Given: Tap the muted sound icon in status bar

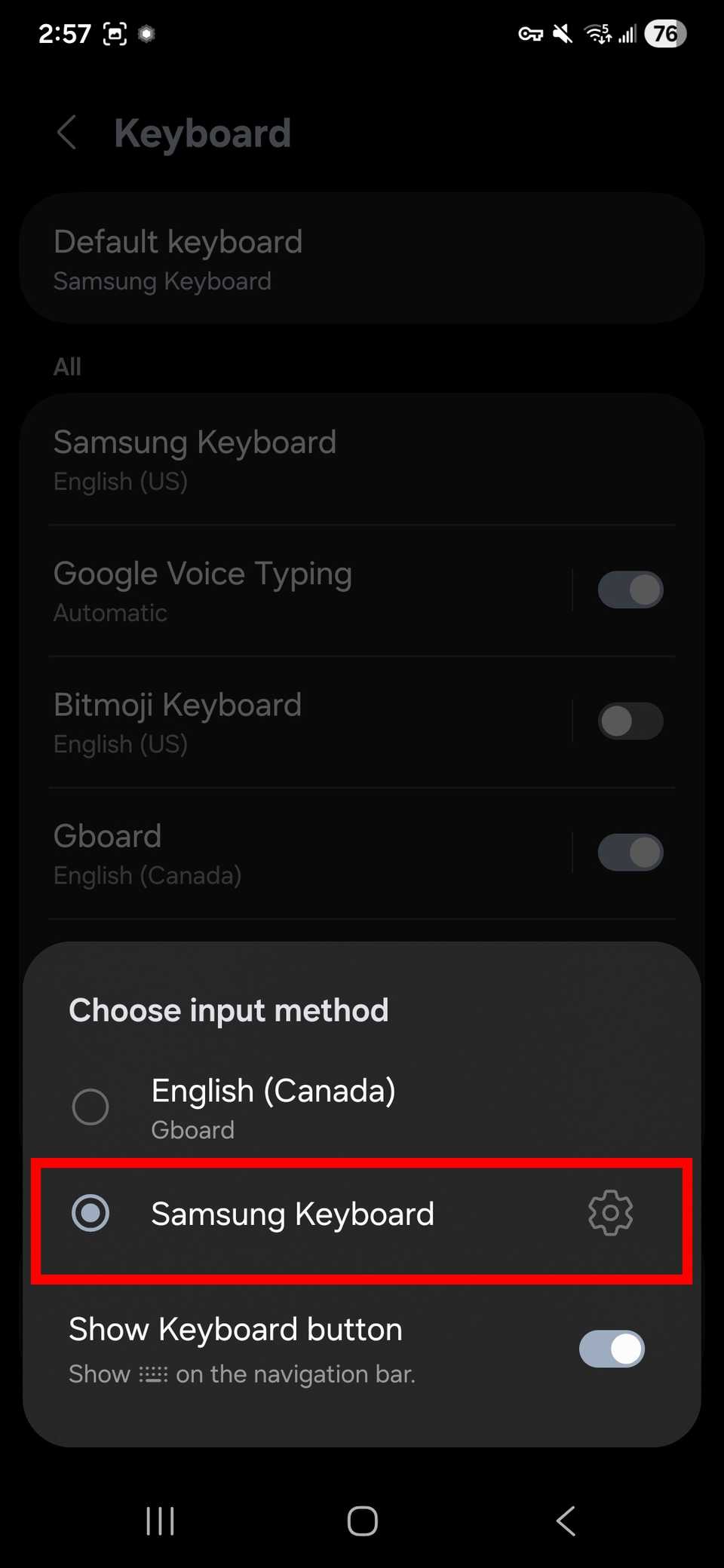Looking at the screenshot, I should [561, 33].
